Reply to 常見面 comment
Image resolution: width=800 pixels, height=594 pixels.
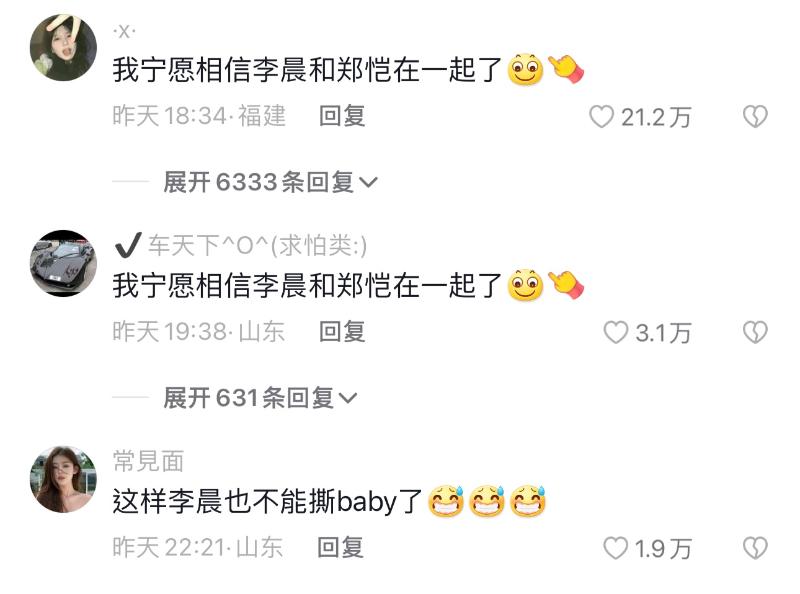[x=340, y=547]
